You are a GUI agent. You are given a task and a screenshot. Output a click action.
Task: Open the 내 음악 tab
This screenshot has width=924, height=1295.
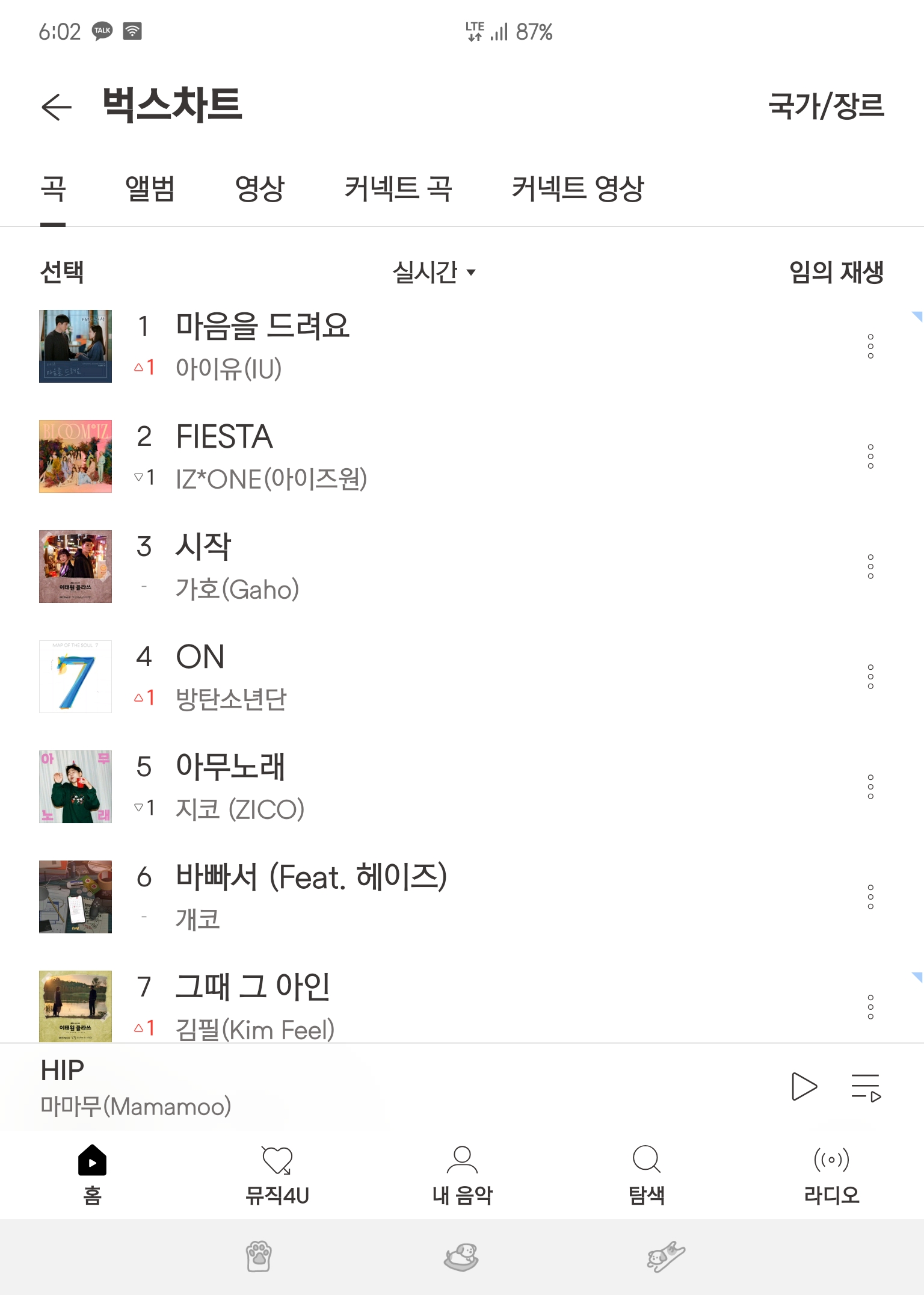462,1175
